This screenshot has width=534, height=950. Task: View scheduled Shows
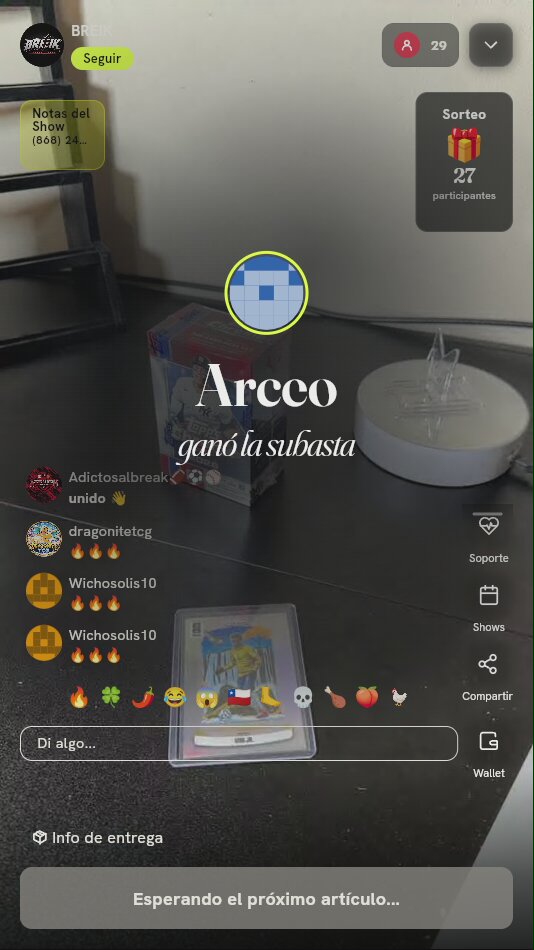click(x=489, y=608)
